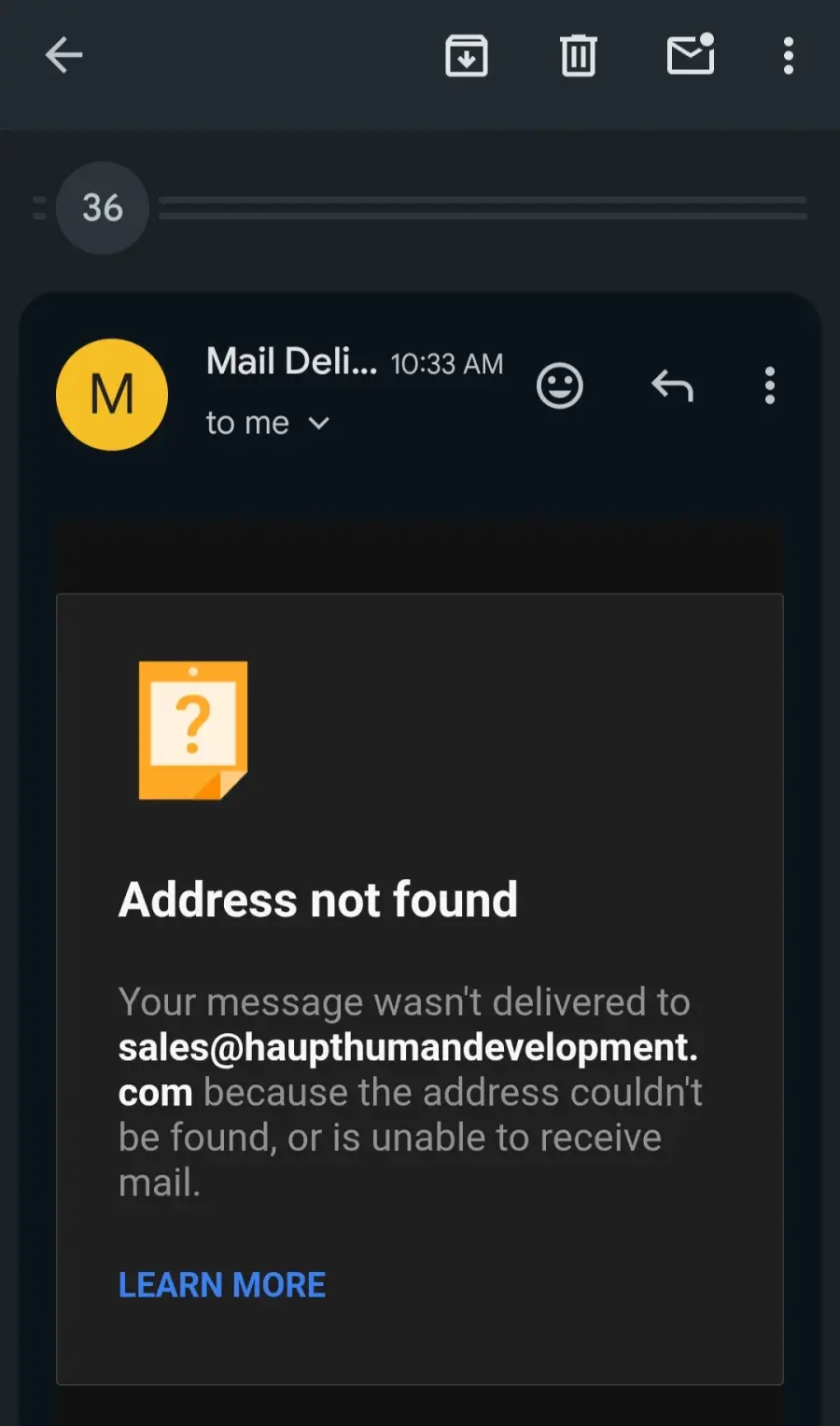This screenshot has width=840, height=1426.
Task: Expand the 36 collapsed messages
Action: [103, 207]
